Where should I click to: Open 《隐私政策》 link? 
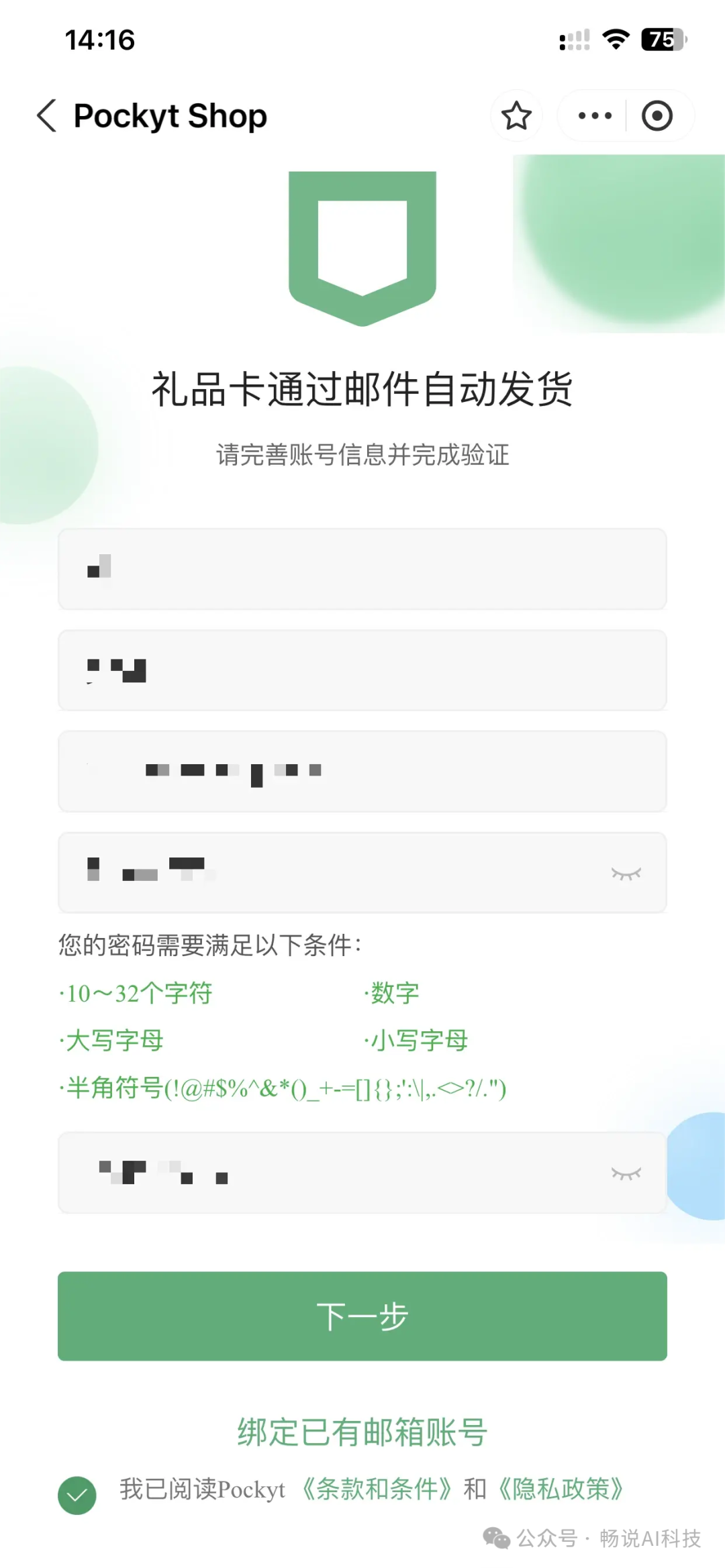point(561,1489)
